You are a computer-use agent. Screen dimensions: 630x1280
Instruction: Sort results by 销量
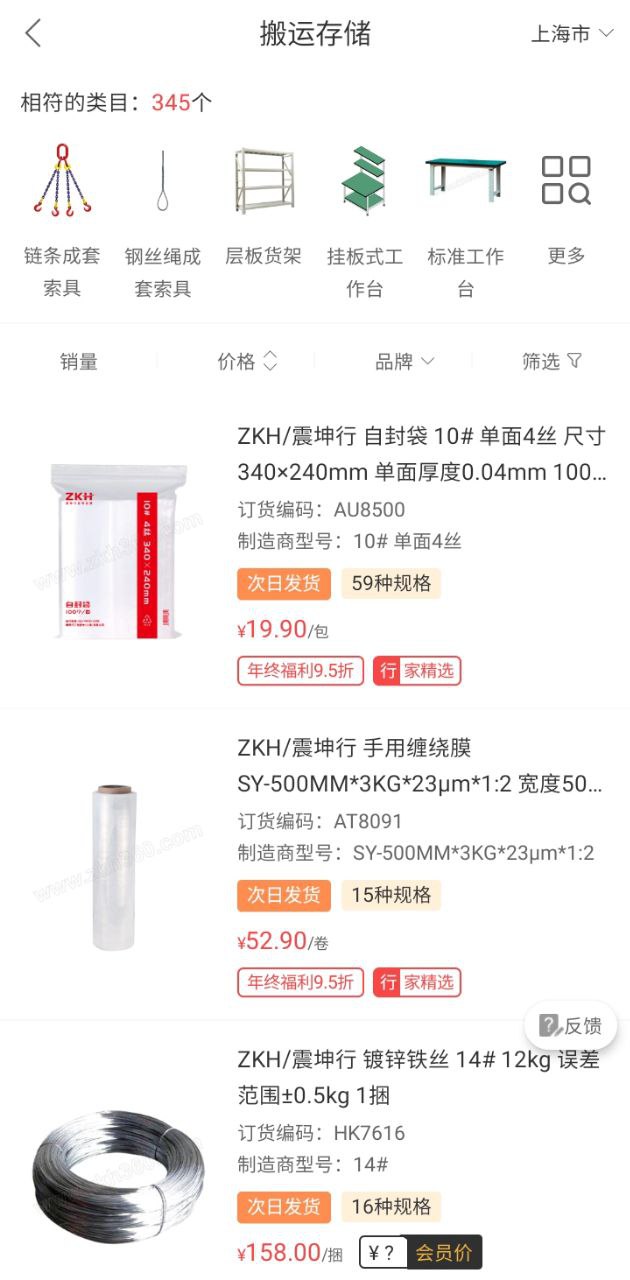coord(79,362)
